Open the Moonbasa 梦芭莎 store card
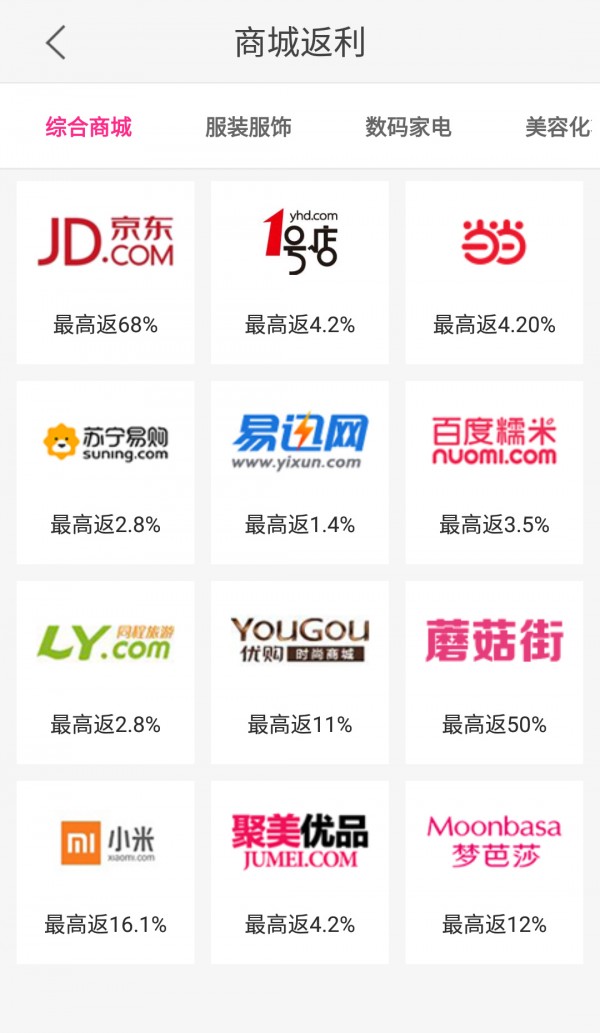The width and height of the screenshot is (600, 1033). 494,872
